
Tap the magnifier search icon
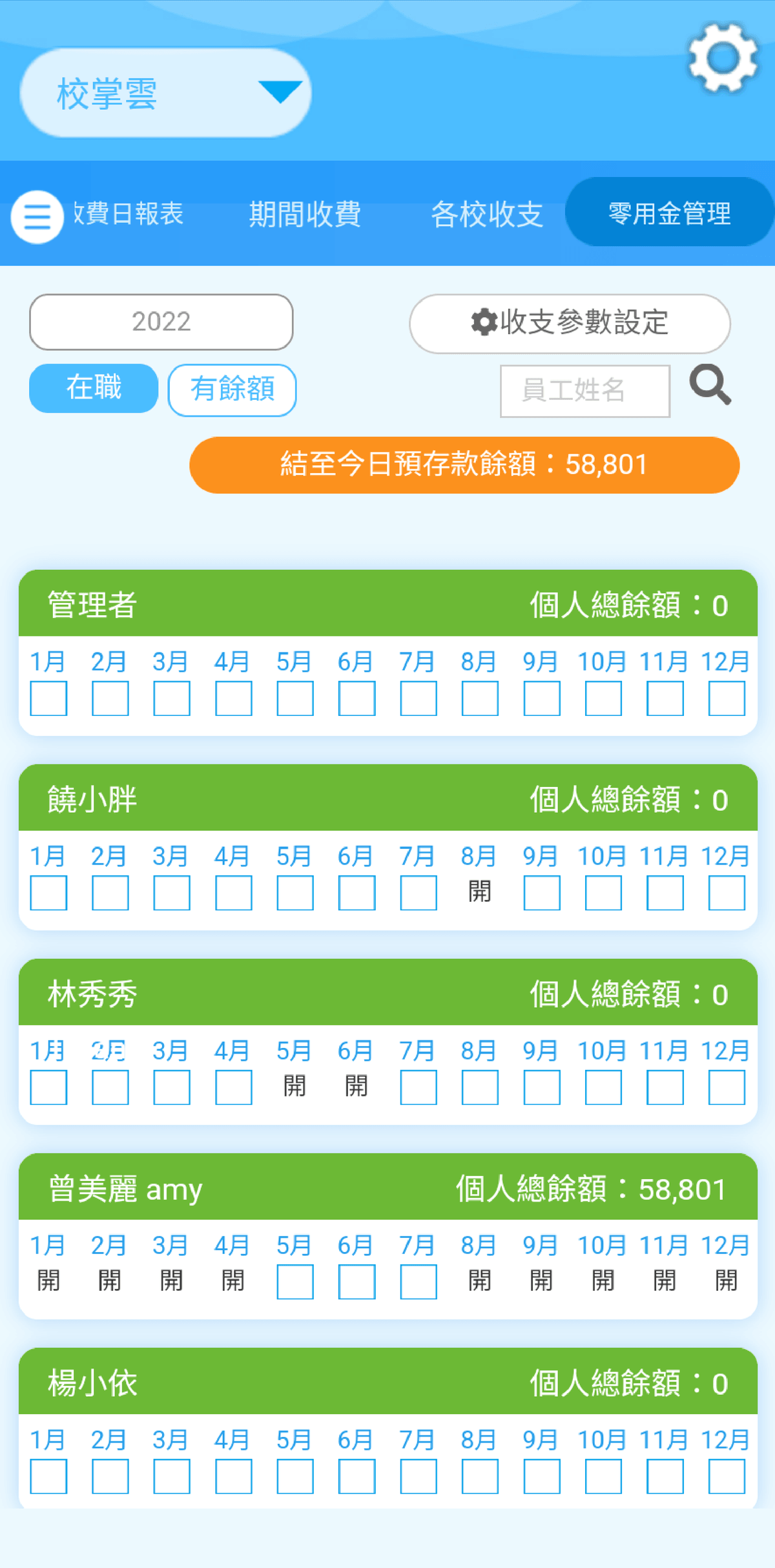point(710,386)
